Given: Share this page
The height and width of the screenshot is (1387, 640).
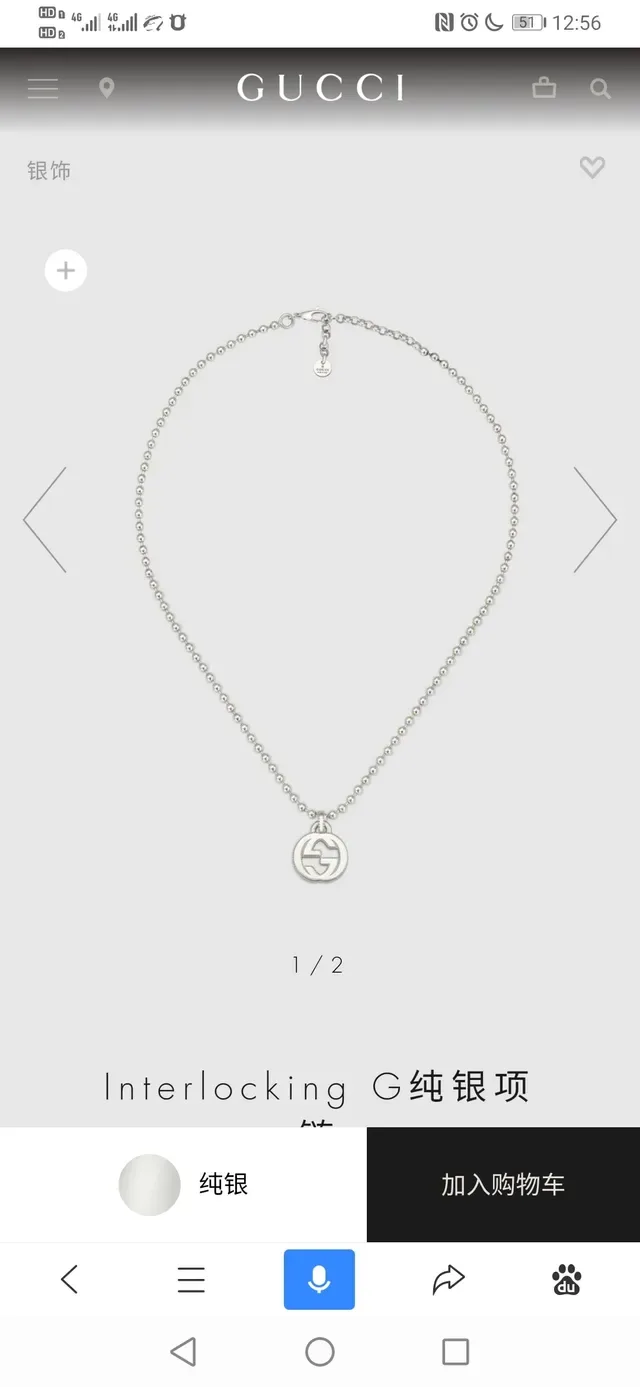Looking at the screenshot, I should [x=449, y=1279].
